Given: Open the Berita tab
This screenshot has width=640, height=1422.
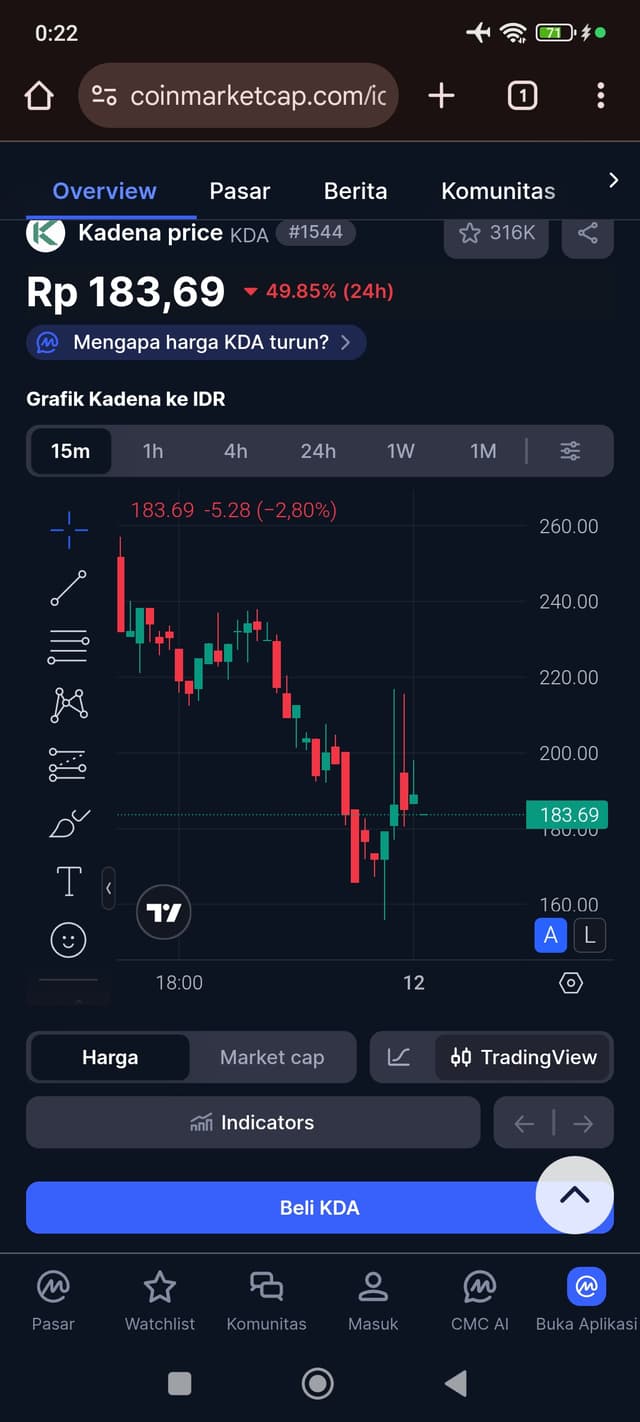Looking at the screenshot, I should [355, 191].
